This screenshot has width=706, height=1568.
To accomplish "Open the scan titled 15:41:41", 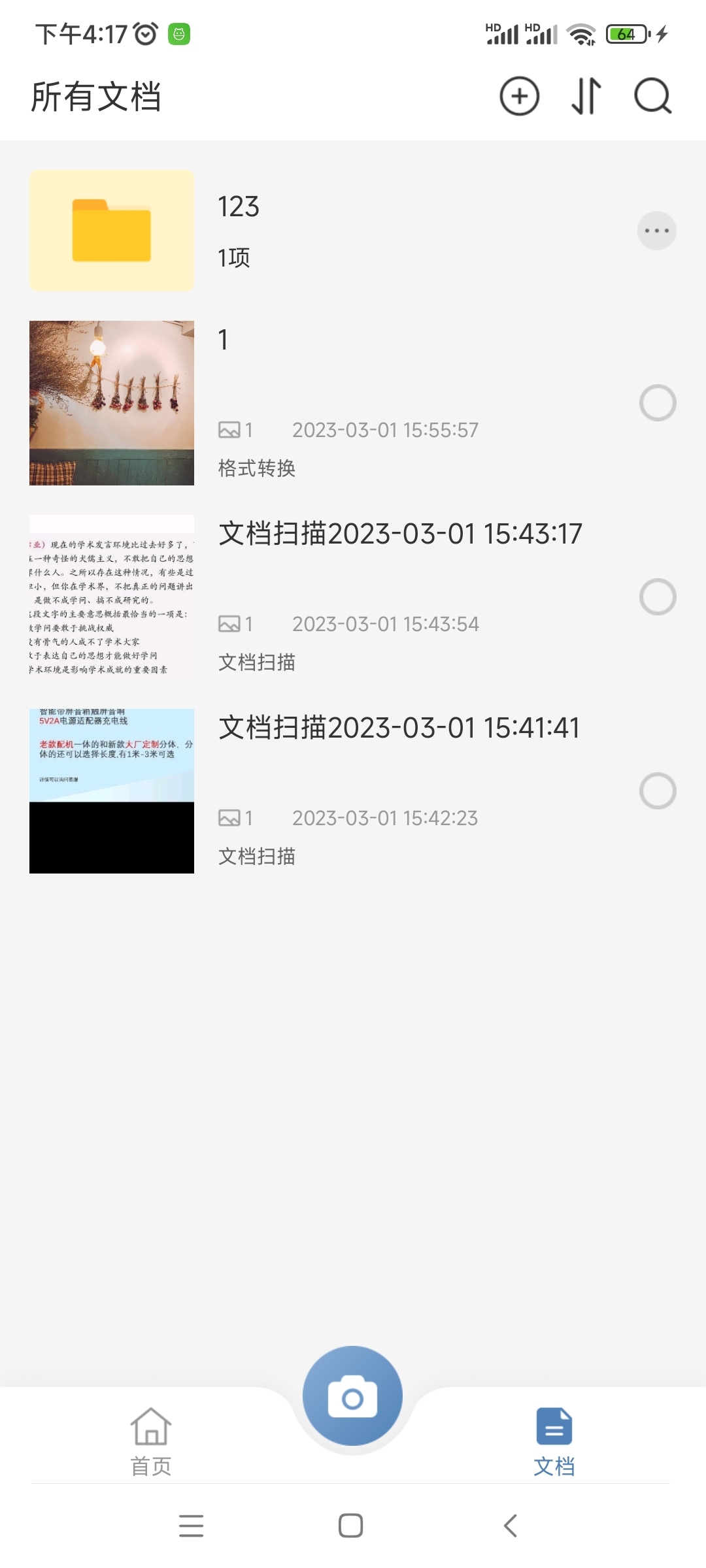I will (x=112, y=791).
